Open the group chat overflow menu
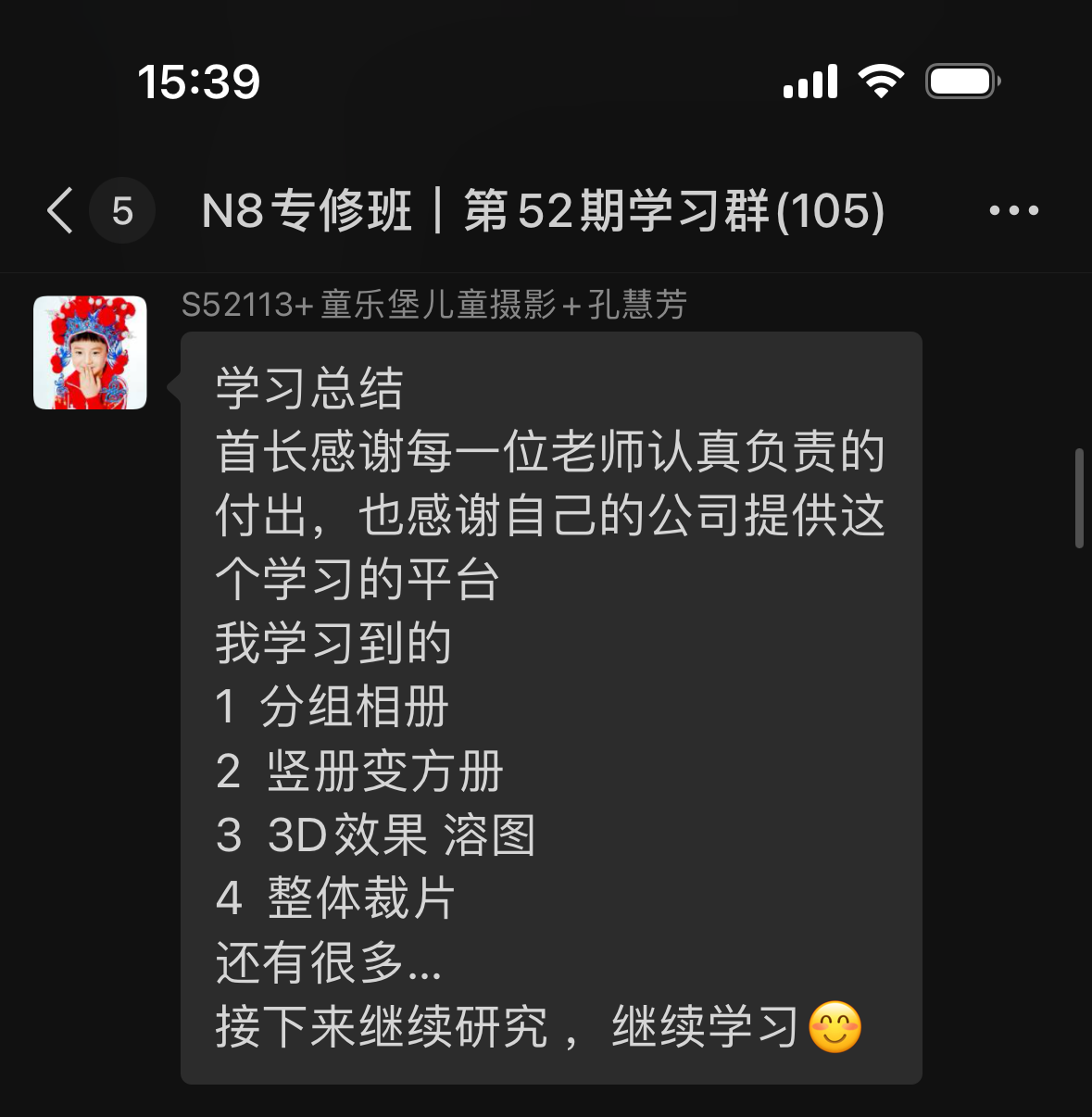Image resolution: width=1092 pixels, height=1117 pixels. pos(1013,210)
